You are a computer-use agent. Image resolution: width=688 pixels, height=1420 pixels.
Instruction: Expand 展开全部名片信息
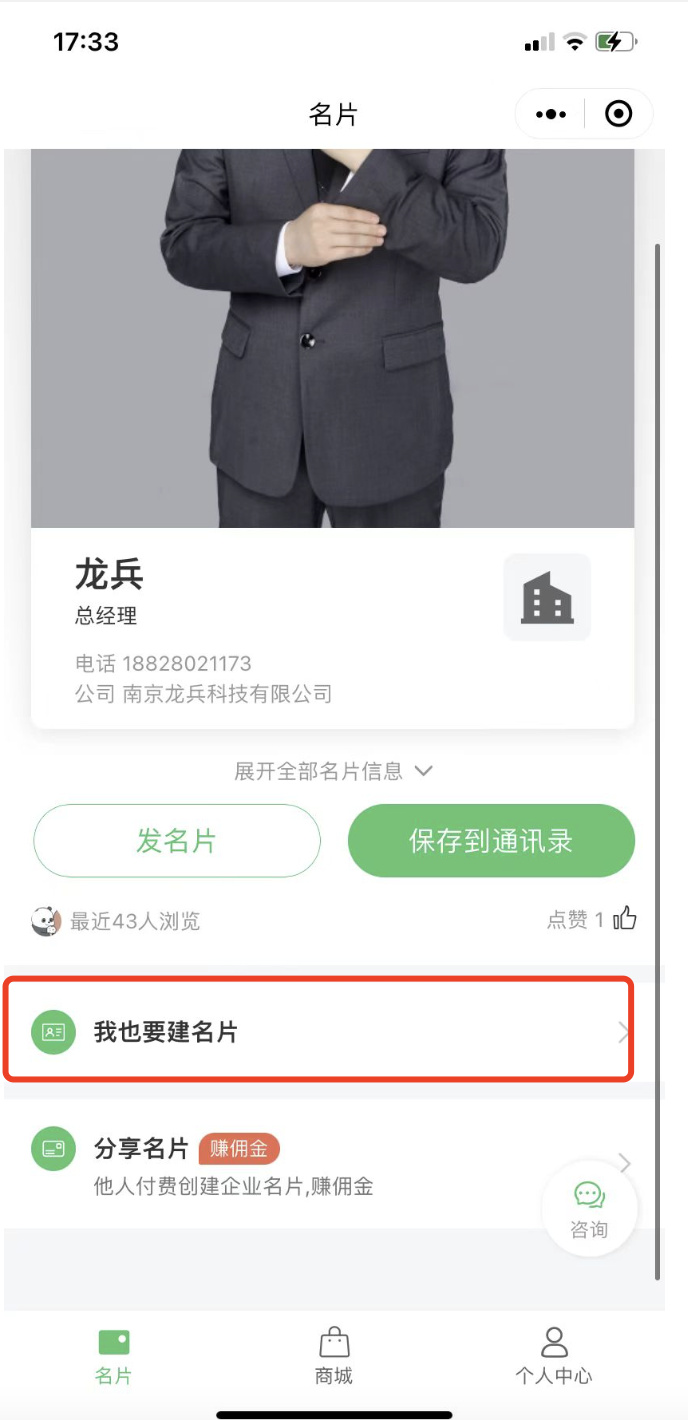coord(333,771)
